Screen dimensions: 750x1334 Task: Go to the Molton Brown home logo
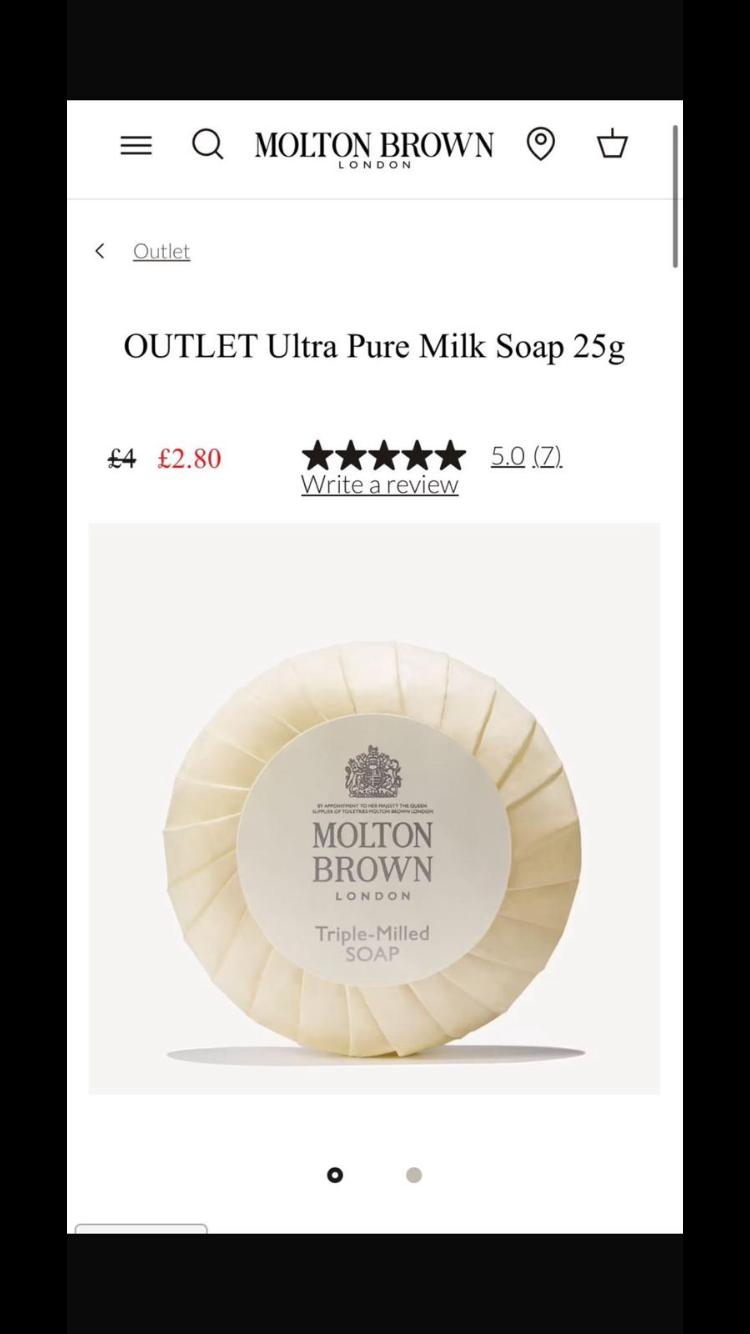point(374,147)
